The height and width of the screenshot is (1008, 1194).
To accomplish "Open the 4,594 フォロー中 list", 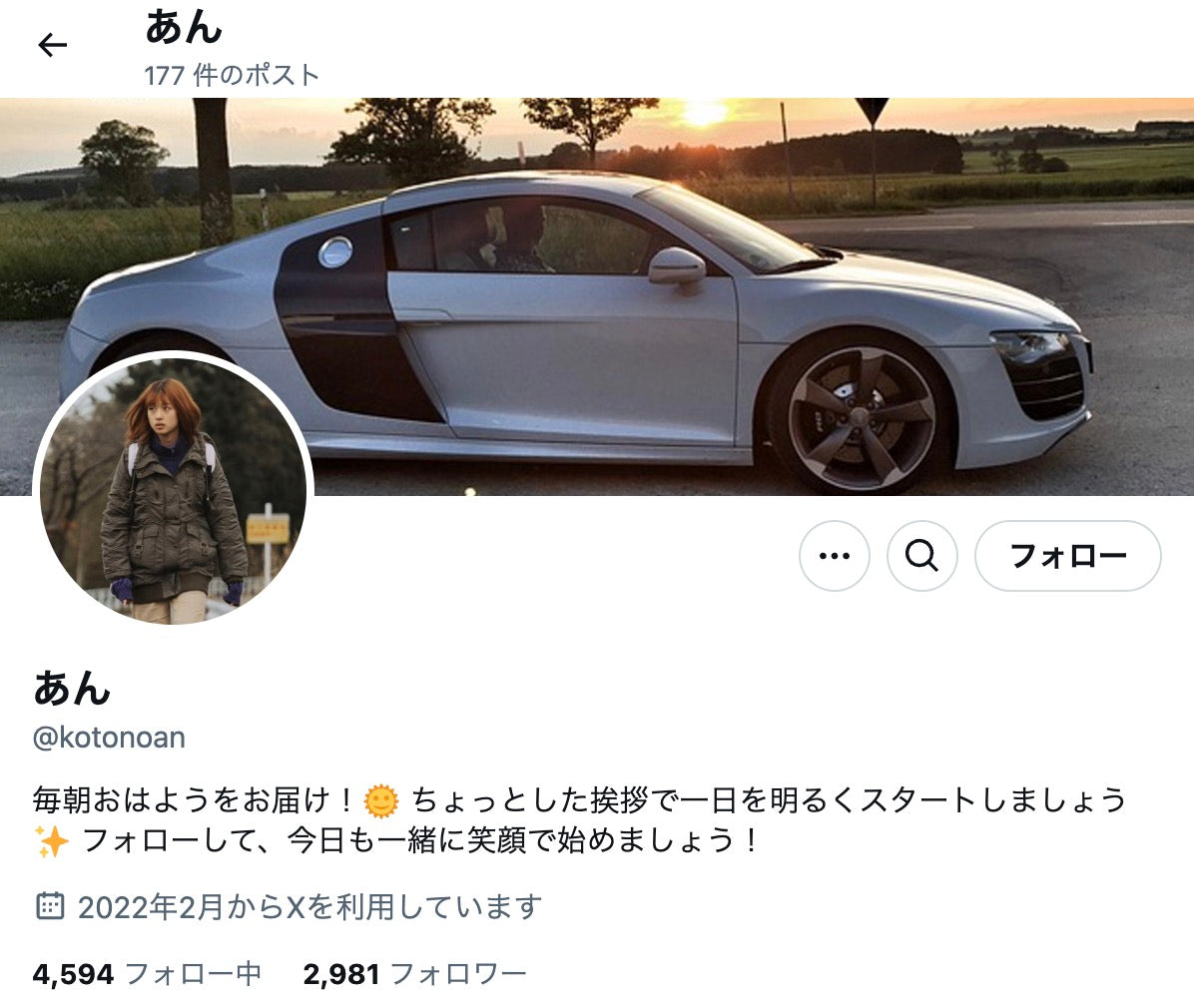I will pyautogui.click(x=147, y=973).
